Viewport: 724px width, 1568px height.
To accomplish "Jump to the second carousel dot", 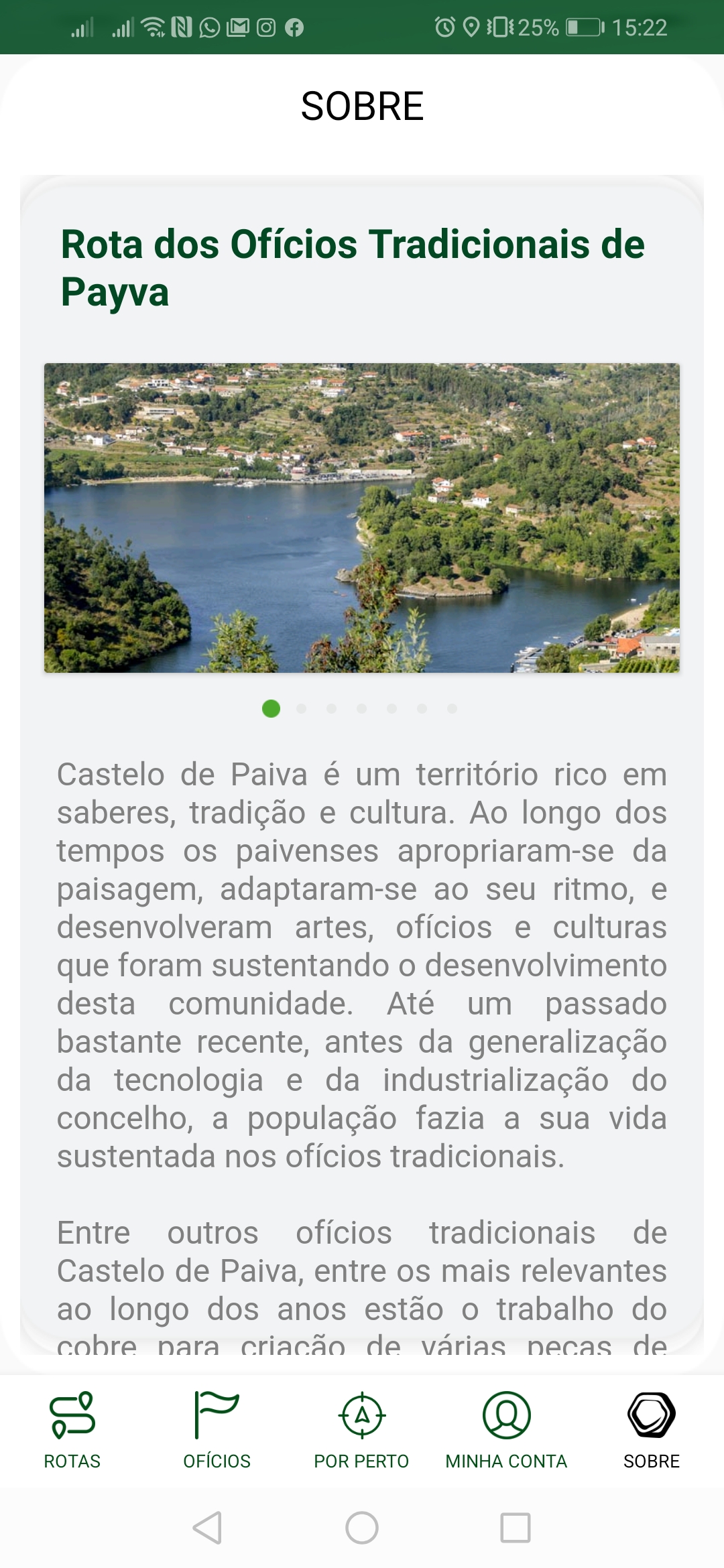I will [x=302, y=708].
